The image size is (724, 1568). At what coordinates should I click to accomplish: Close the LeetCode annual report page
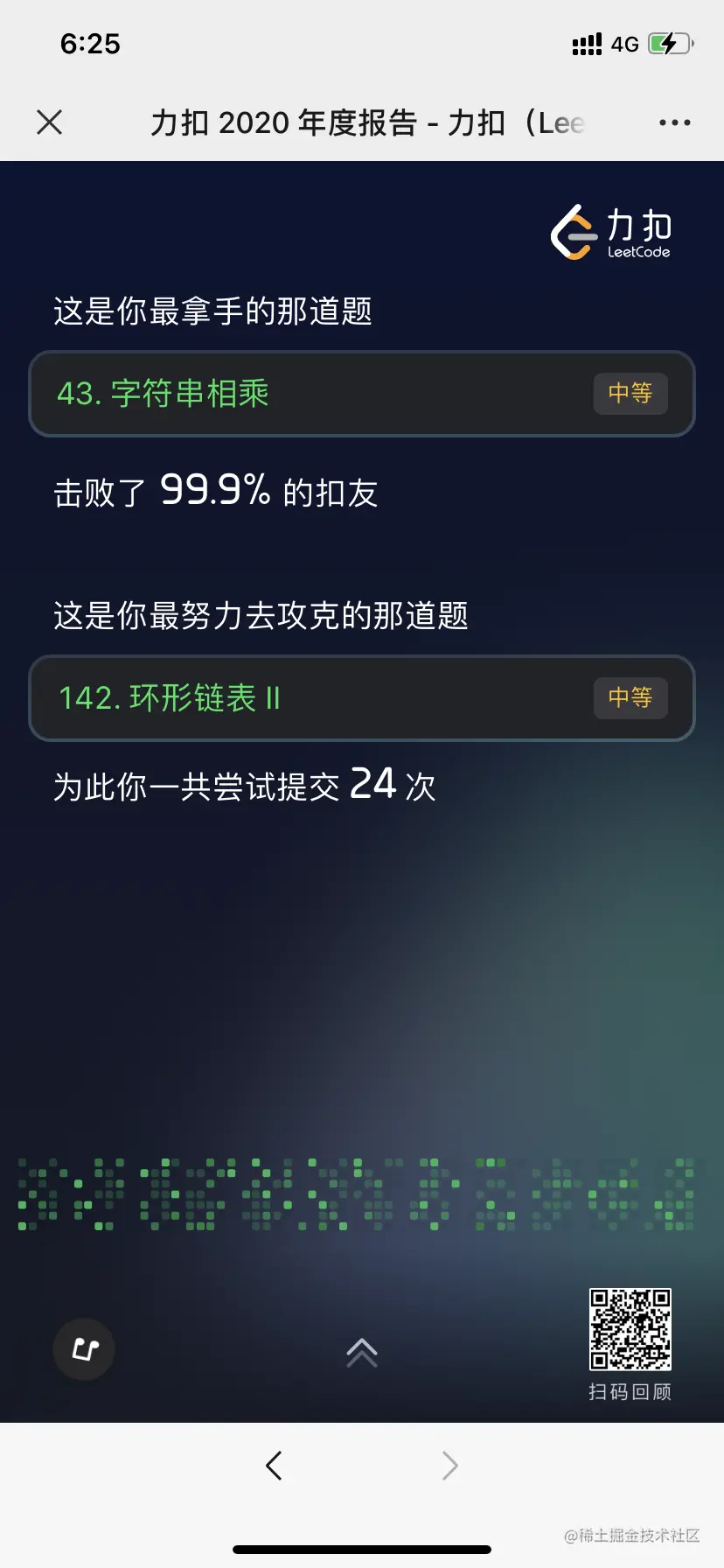click(50, 122)
